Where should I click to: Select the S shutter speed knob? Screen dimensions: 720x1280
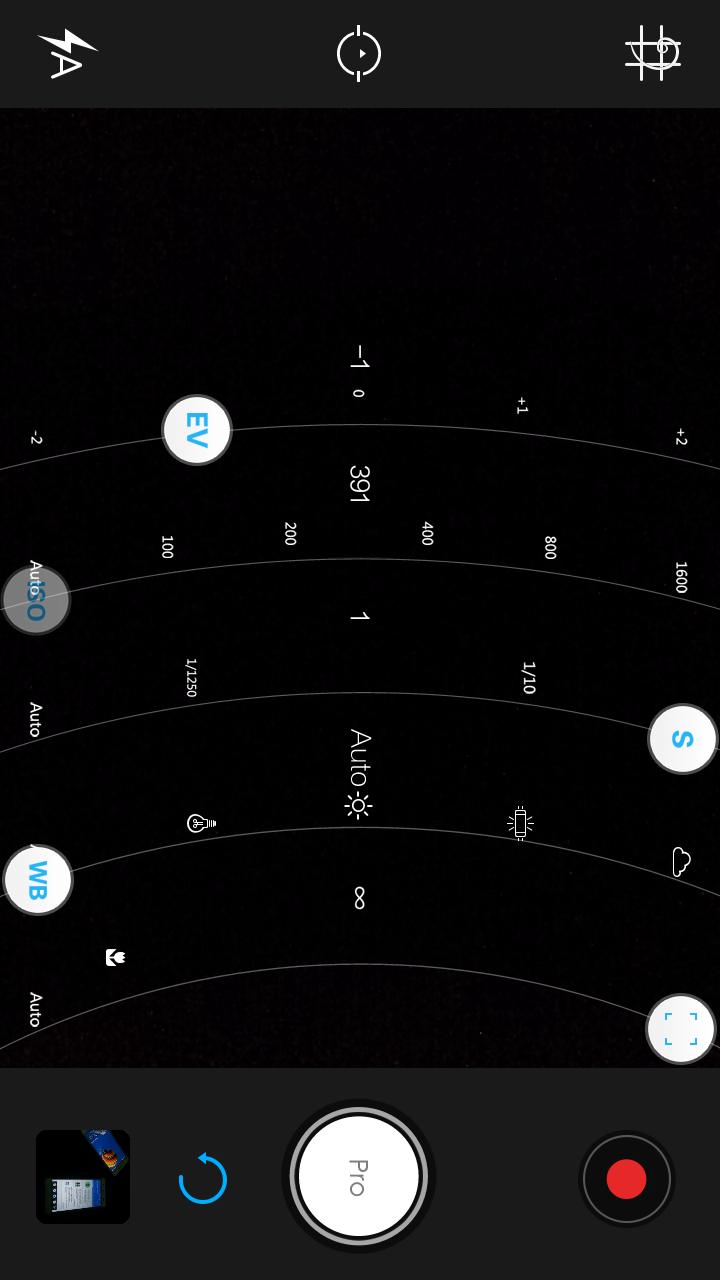(682, 739)
